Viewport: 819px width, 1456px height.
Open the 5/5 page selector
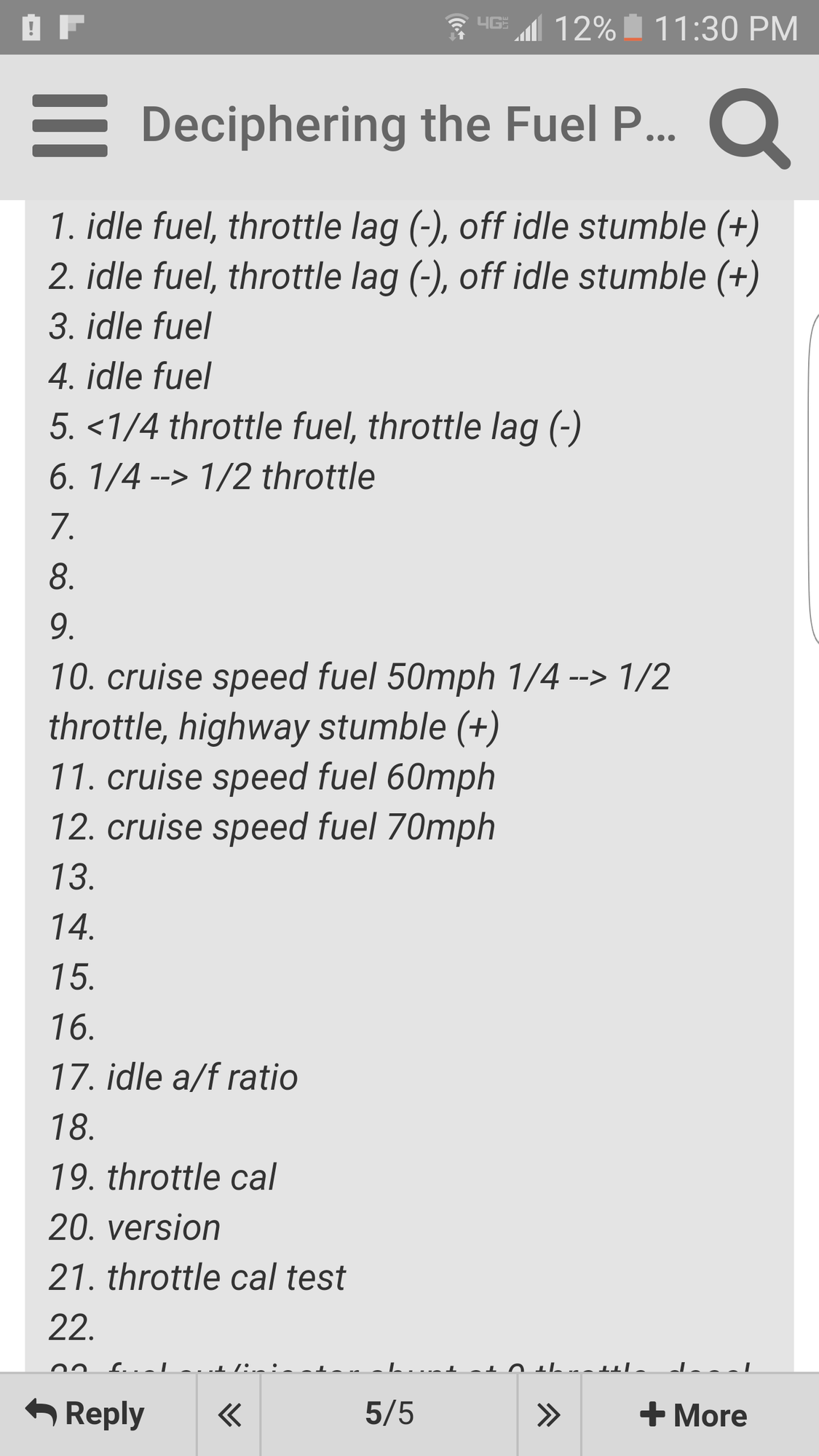tap(389, 1414)
